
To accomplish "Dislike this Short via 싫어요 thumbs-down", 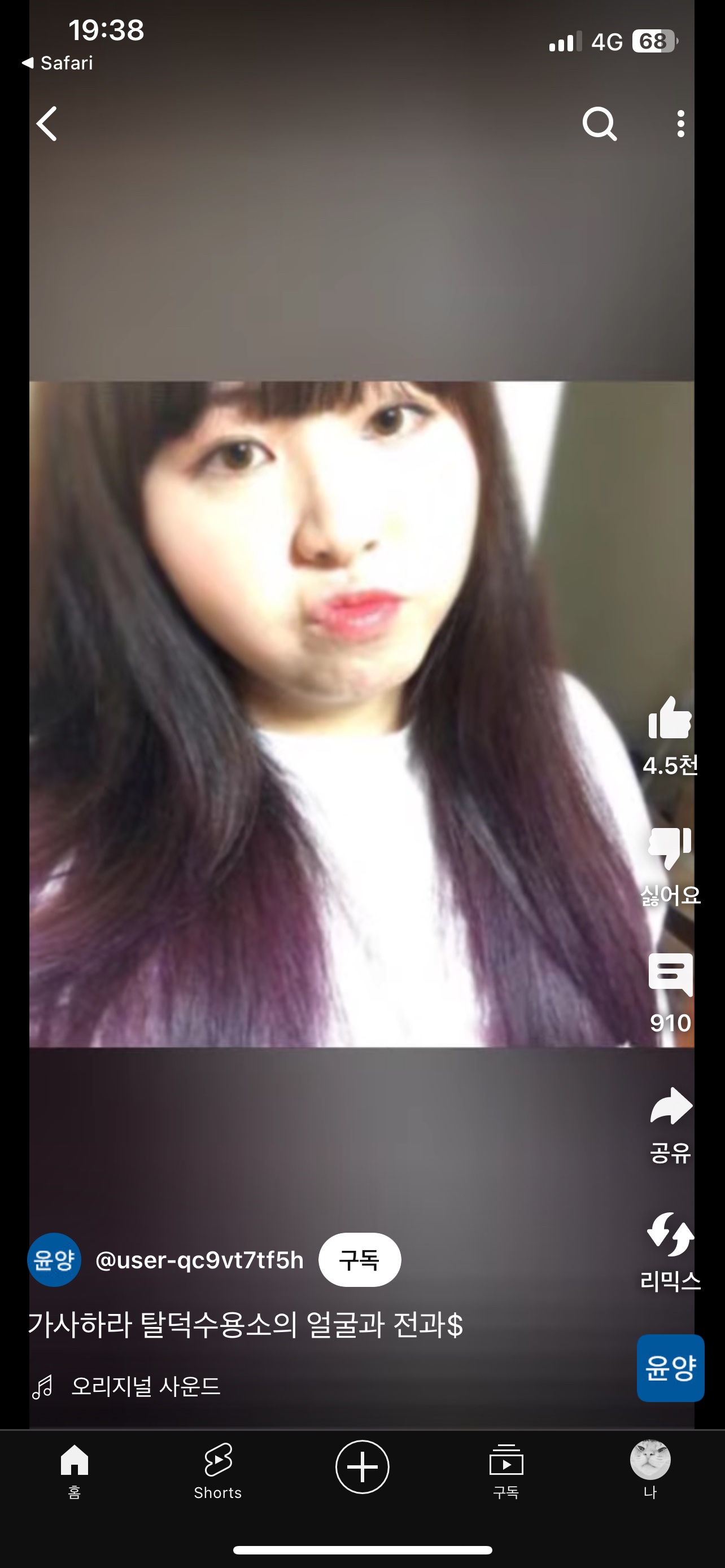I will (x=670, y=847).
